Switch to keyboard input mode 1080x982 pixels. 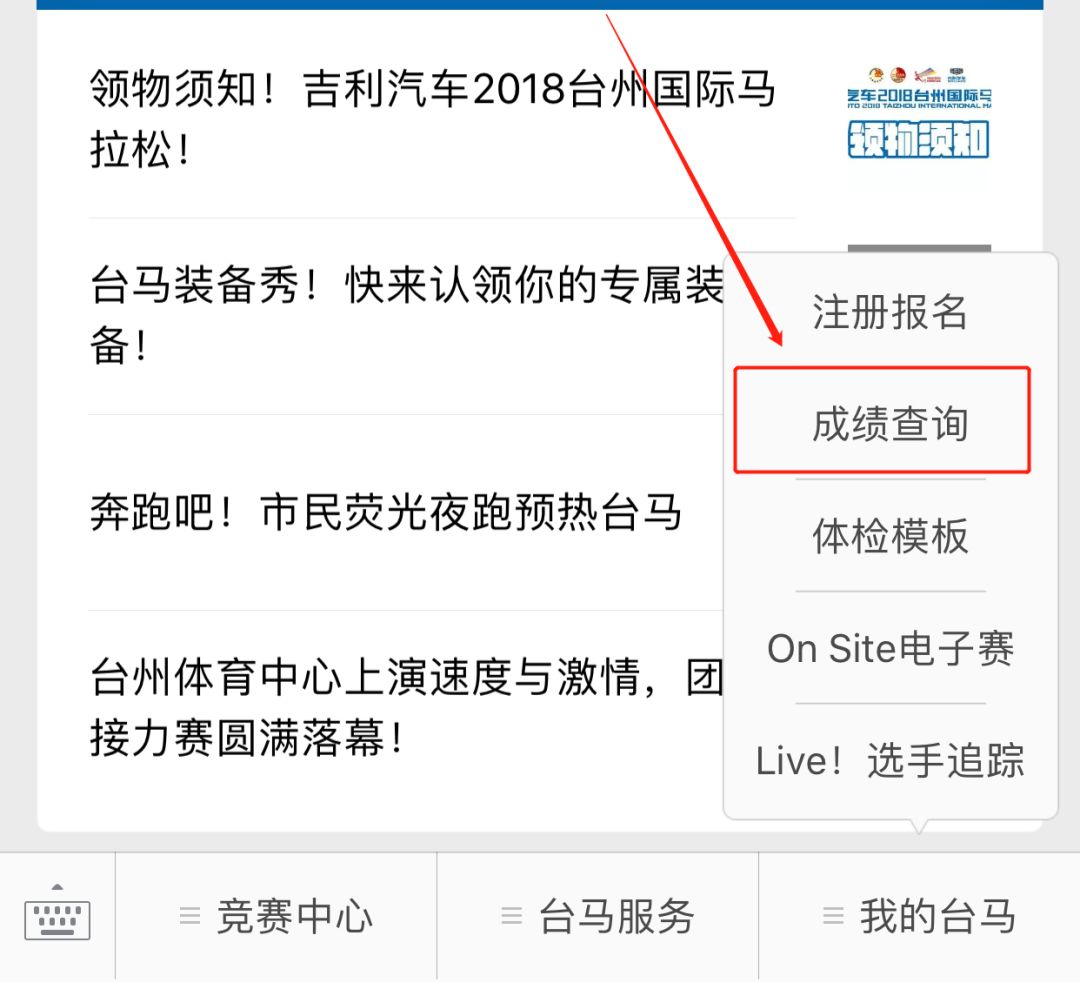(57, 916)
